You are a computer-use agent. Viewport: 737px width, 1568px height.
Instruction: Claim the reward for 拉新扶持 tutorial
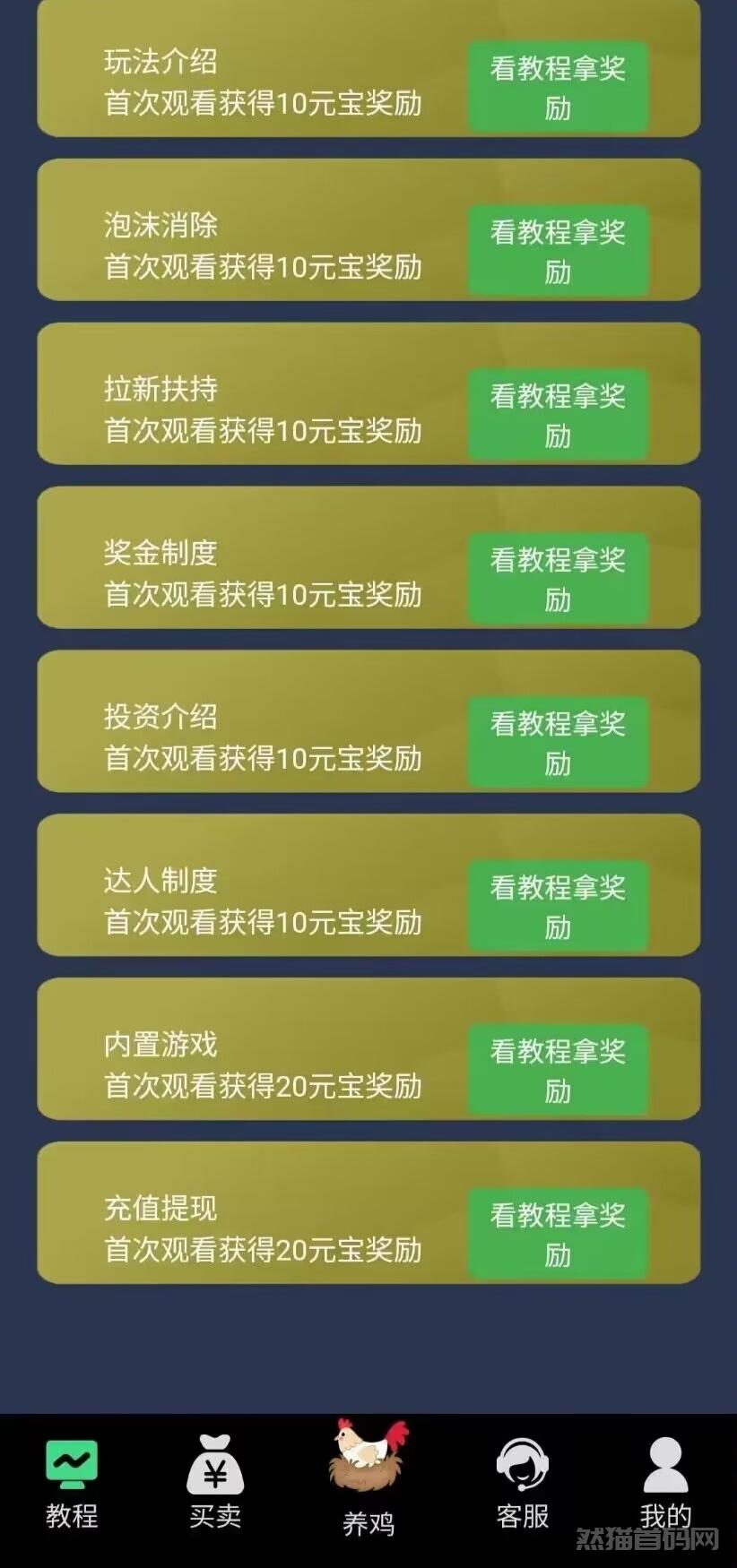(558, 415)
